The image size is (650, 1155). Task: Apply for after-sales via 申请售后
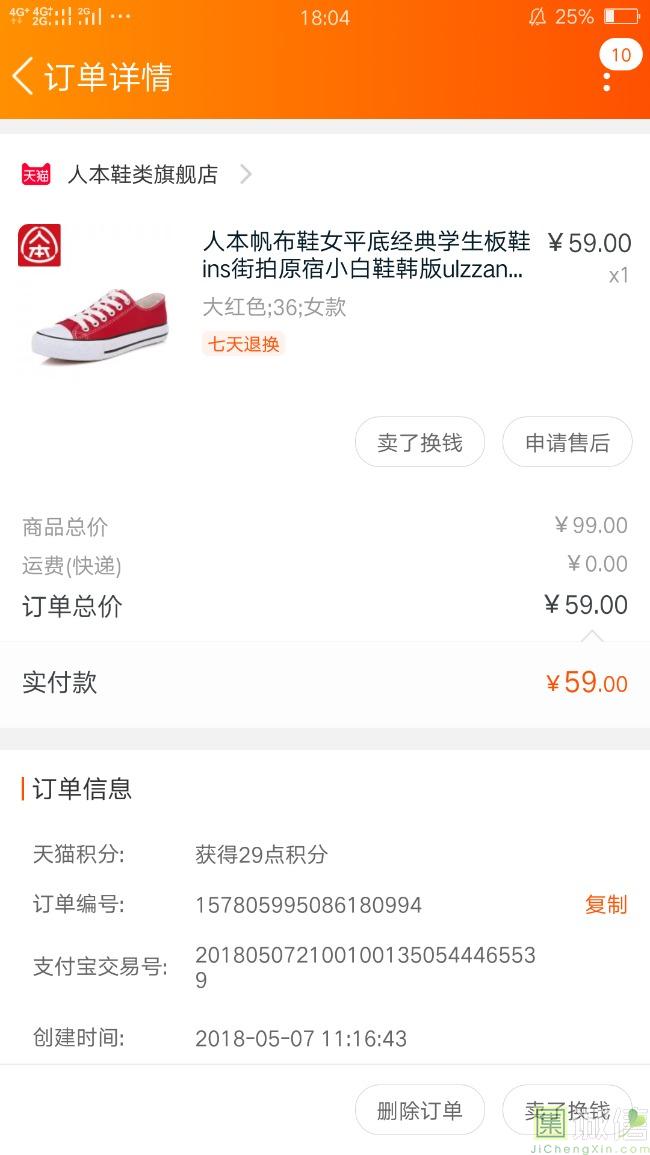click(x=567, y=443)
